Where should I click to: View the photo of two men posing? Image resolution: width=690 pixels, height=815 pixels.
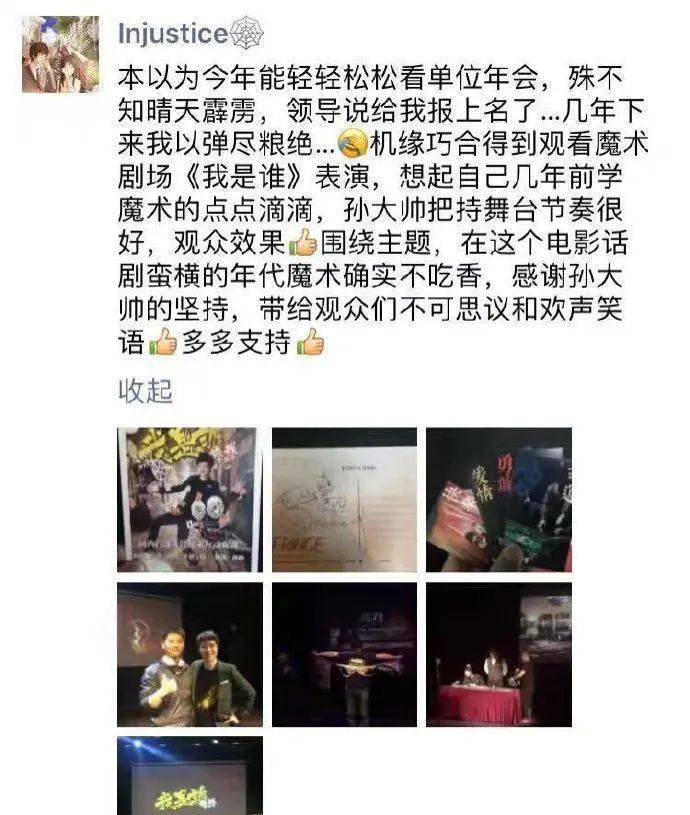pyautogui.click(x=189, y=654)
